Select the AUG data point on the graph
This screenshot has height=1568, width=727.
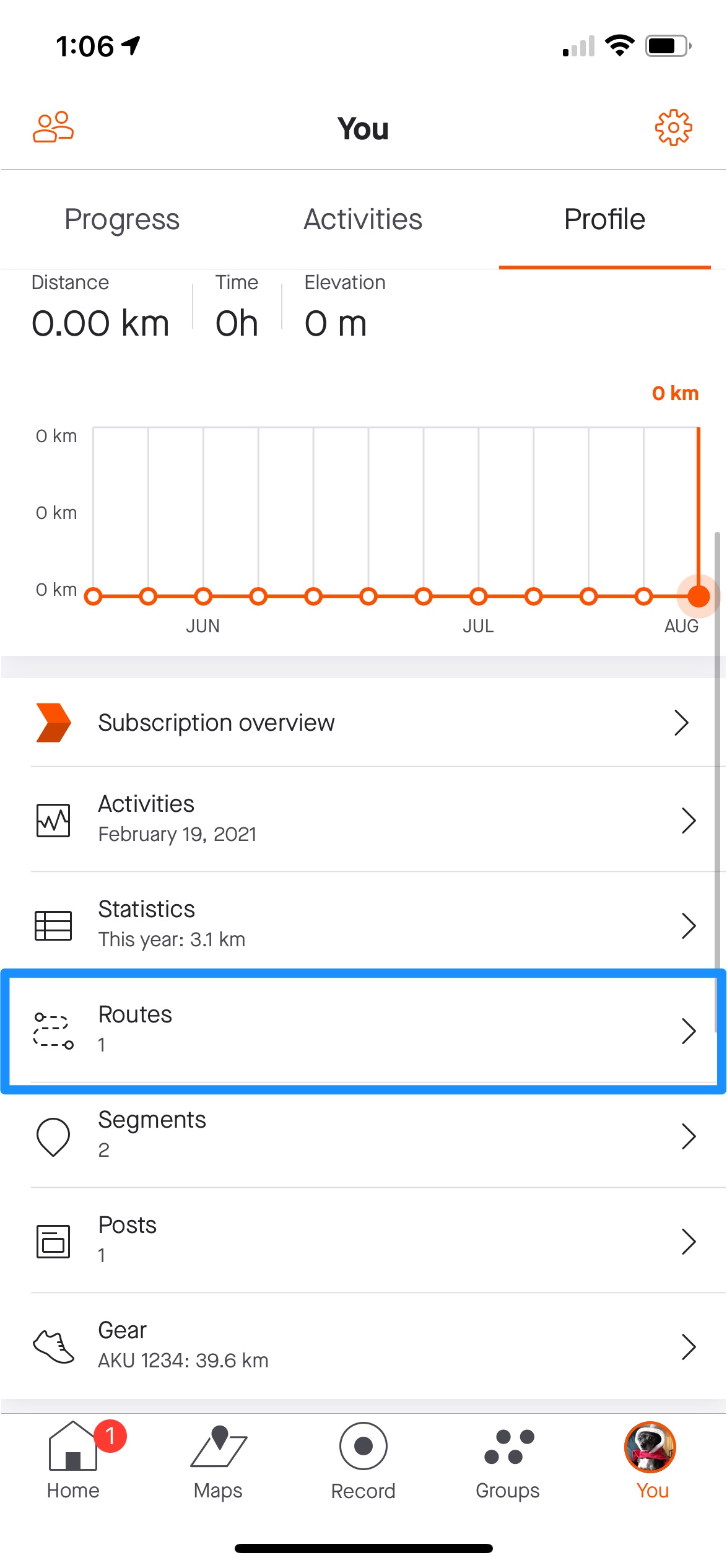(x=699, y=596)
